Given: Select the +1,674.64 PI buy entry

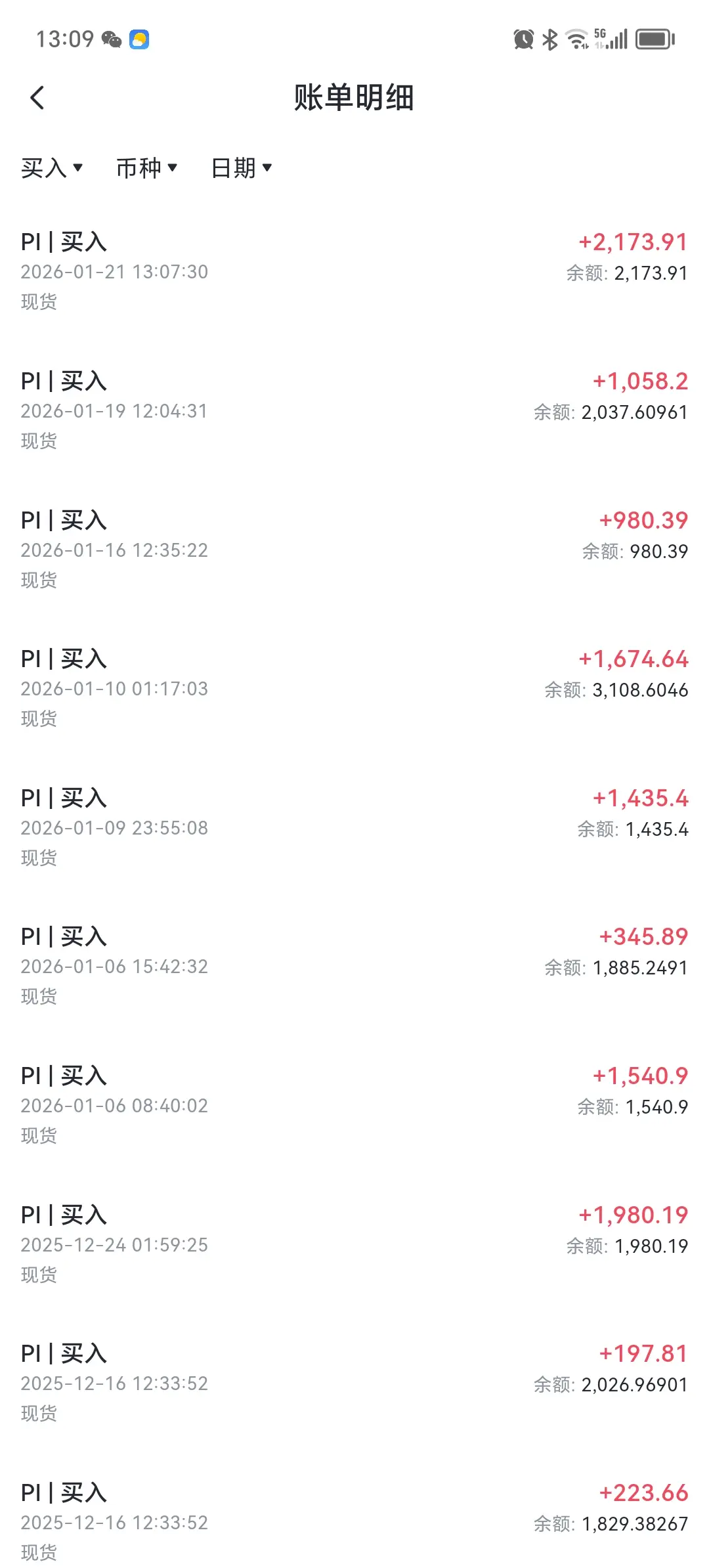Looking at the screenshot, I should coord(354,688).
